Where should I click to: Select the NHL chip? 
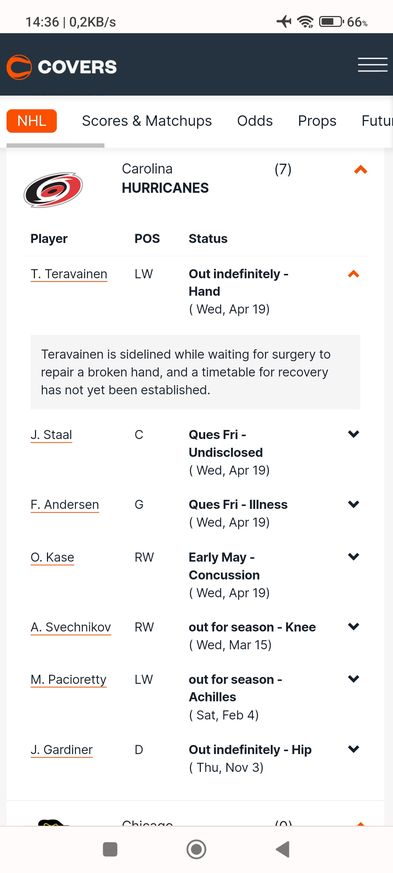pyautogui.click(x=32, y=121)
